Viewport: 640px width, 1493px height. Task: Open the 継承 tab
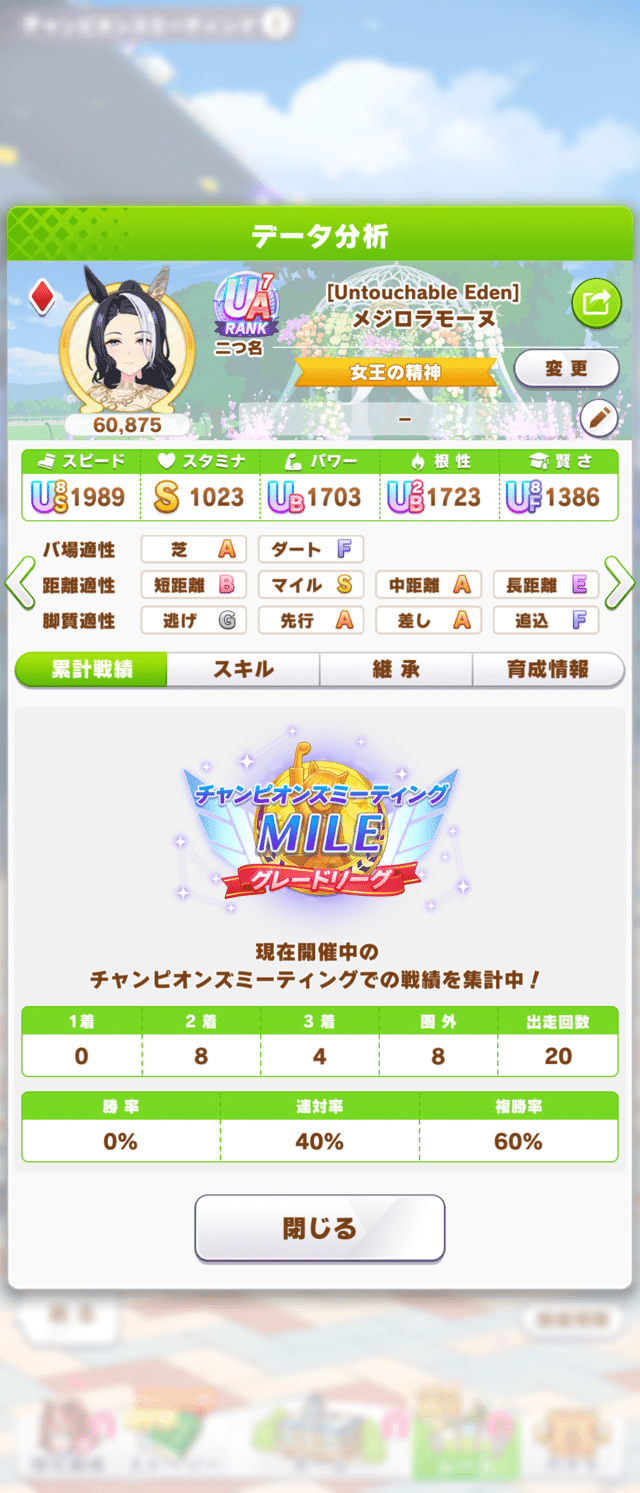coord(396,670)
